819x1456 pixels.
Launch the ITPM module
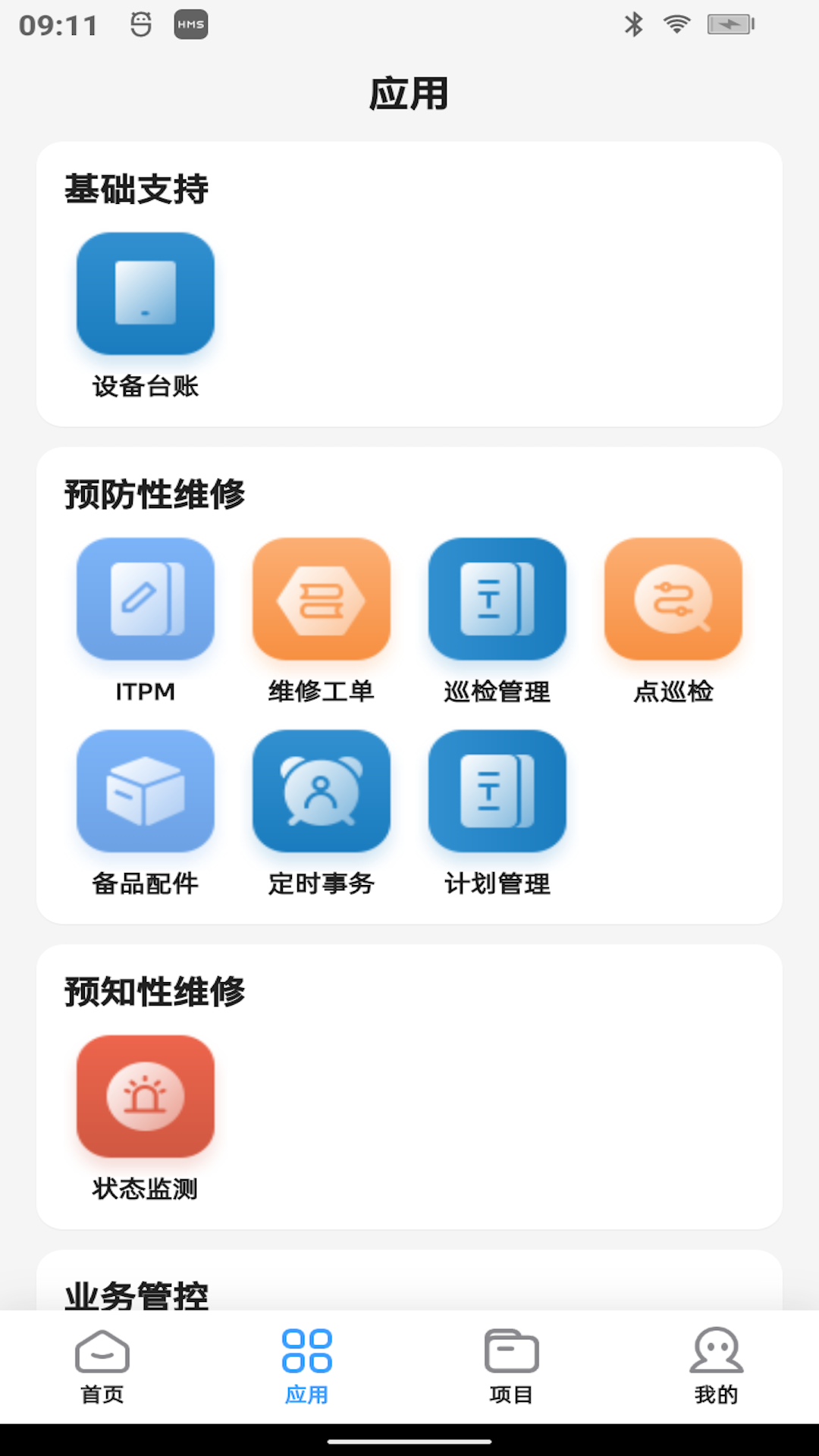tap(145, 599)
